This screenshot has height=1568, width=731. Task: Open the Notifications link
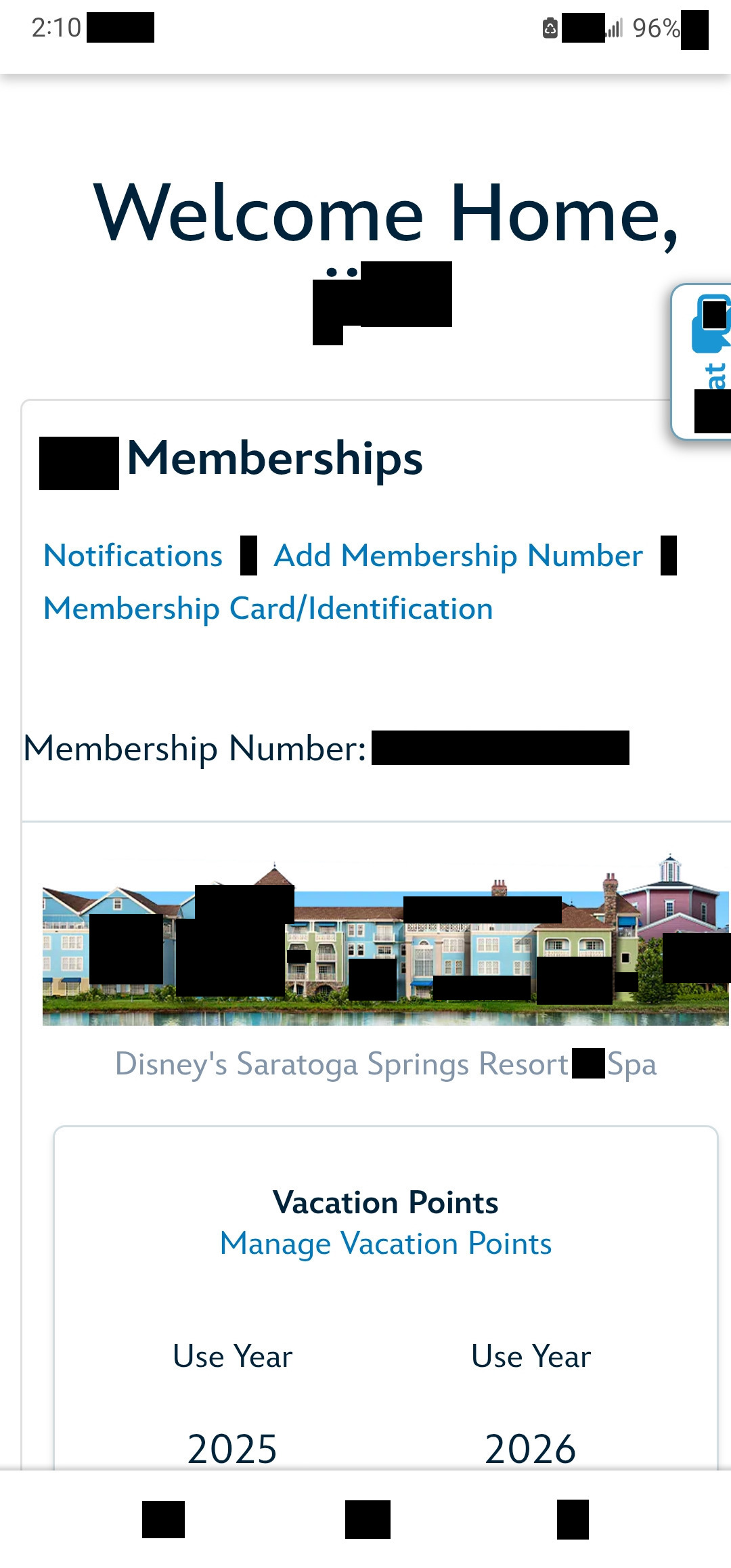pyautogui.click(x=133, y=556)
